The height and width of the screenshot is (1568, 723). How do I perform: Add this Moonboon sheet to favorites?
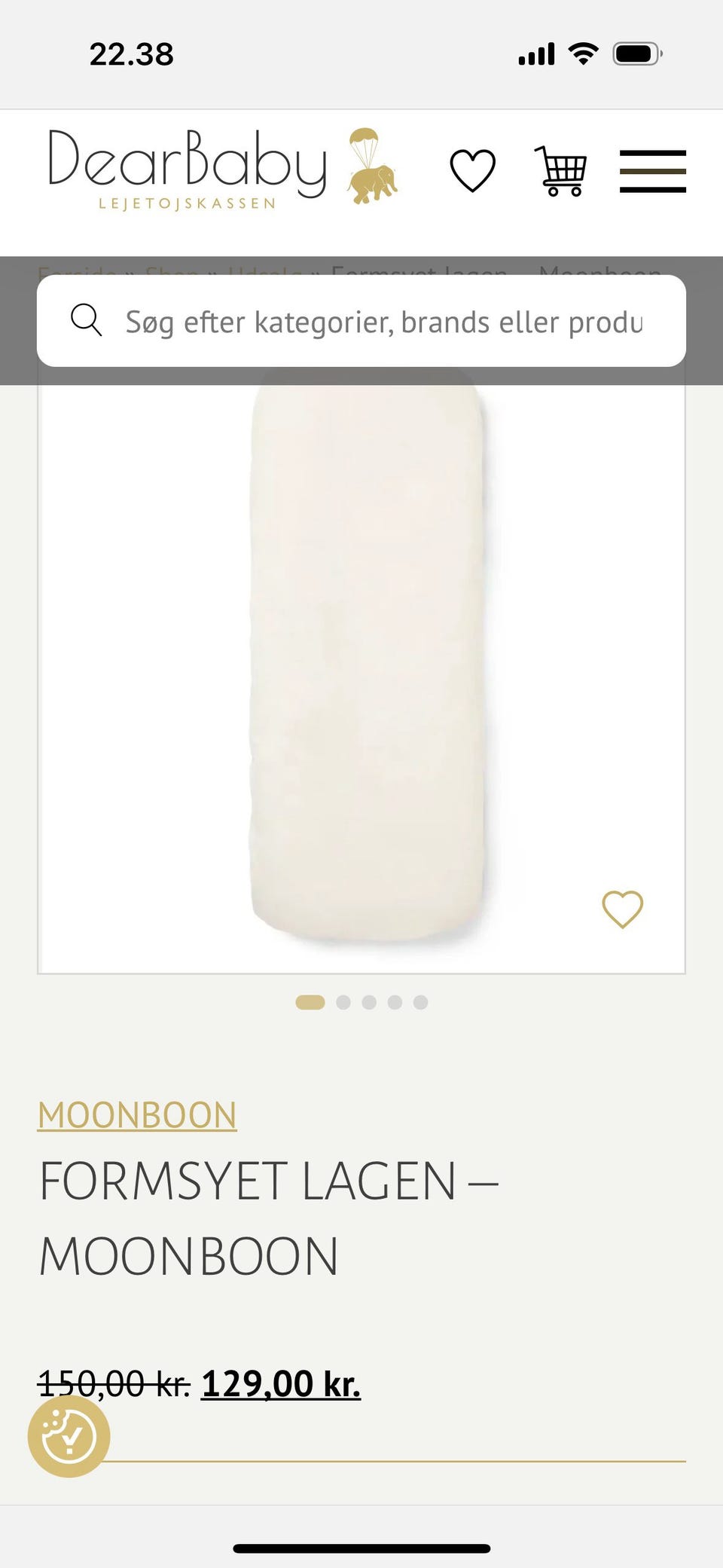point(622,909)
